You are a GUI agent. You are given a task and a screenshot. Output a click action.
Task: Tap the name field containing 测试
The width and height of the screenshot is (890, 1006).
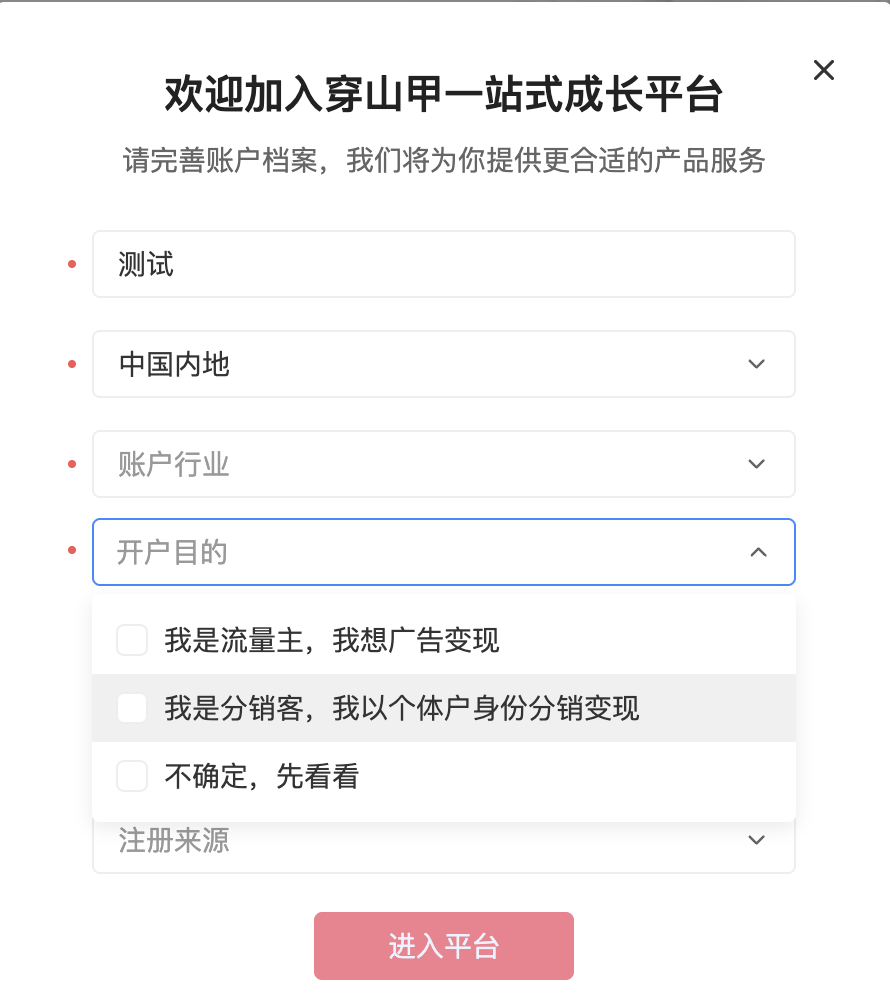(x=443, y=264)
